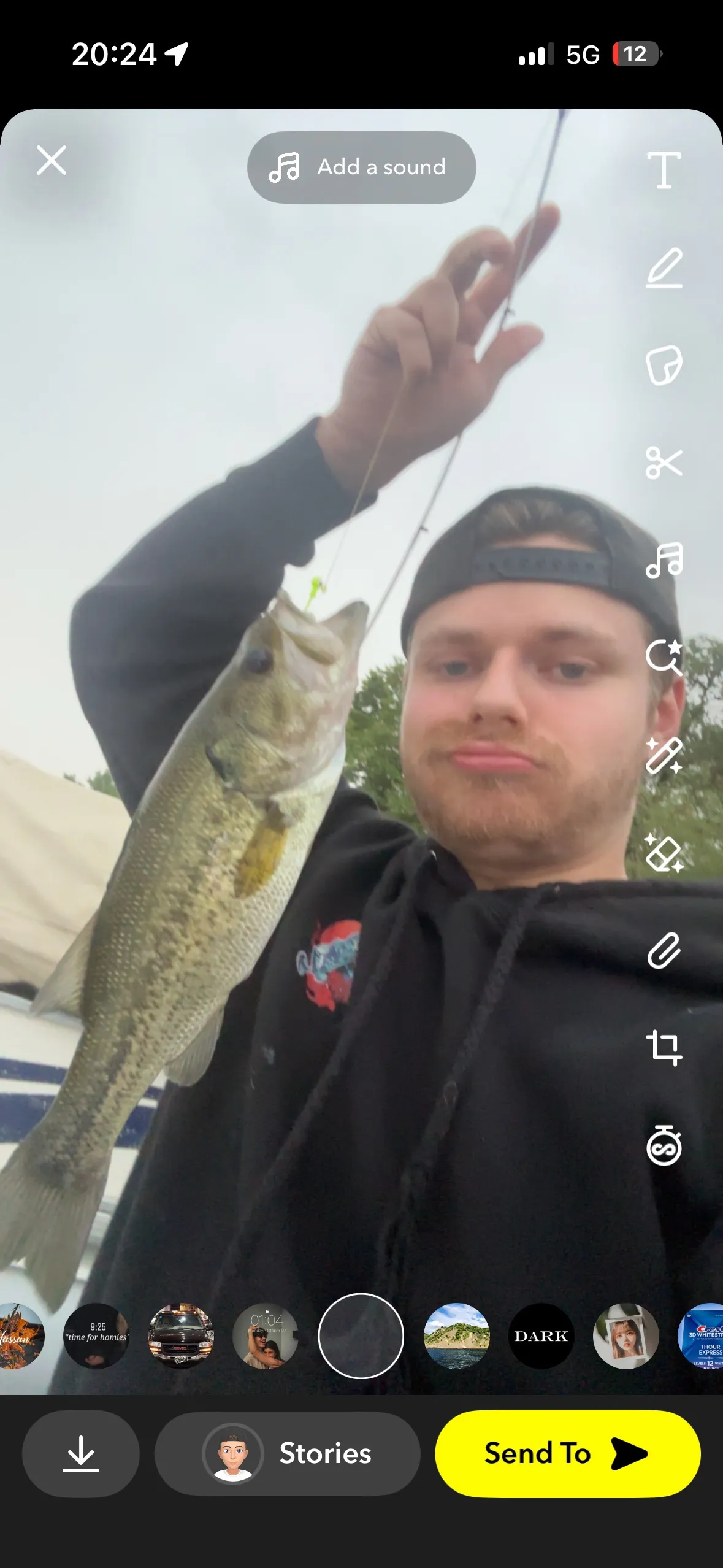Open the magic wand AI edit tool
The image size is (723, 1568).
(664, 755)
